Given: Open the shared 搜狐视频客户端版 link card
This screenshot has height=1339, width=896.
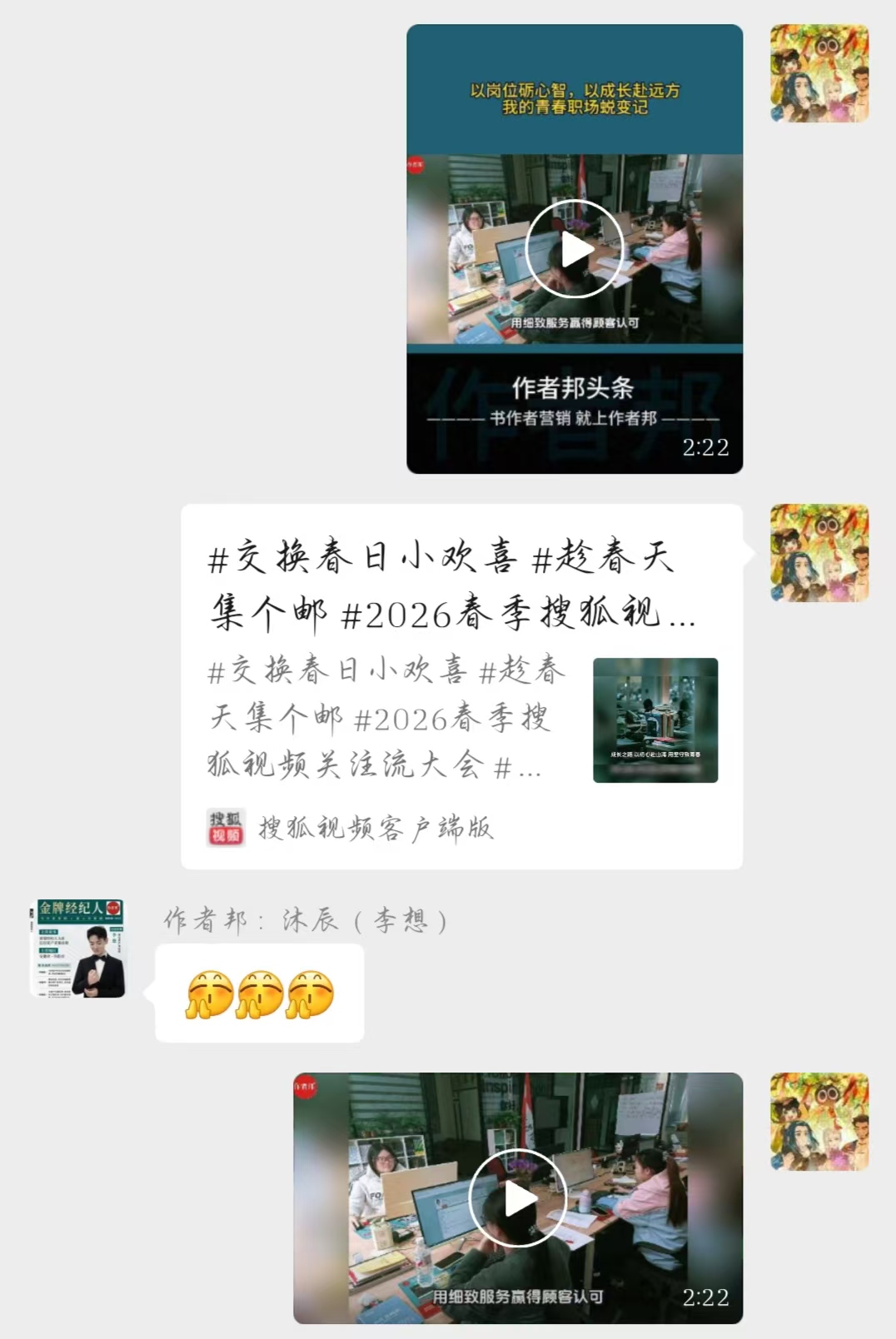Looking at the screenshot, I should pos(461,686).
